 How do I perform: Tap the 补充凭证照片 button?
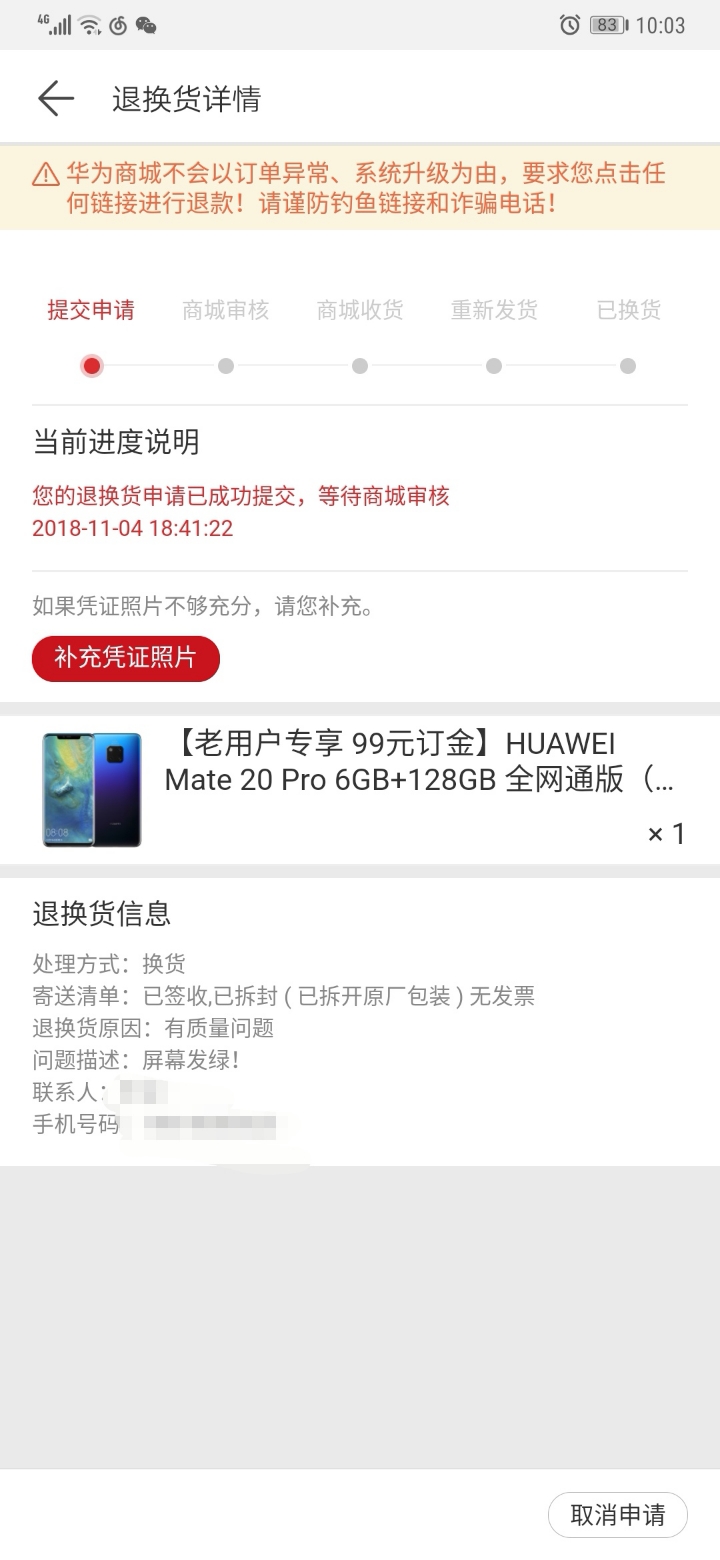(125, 658)
